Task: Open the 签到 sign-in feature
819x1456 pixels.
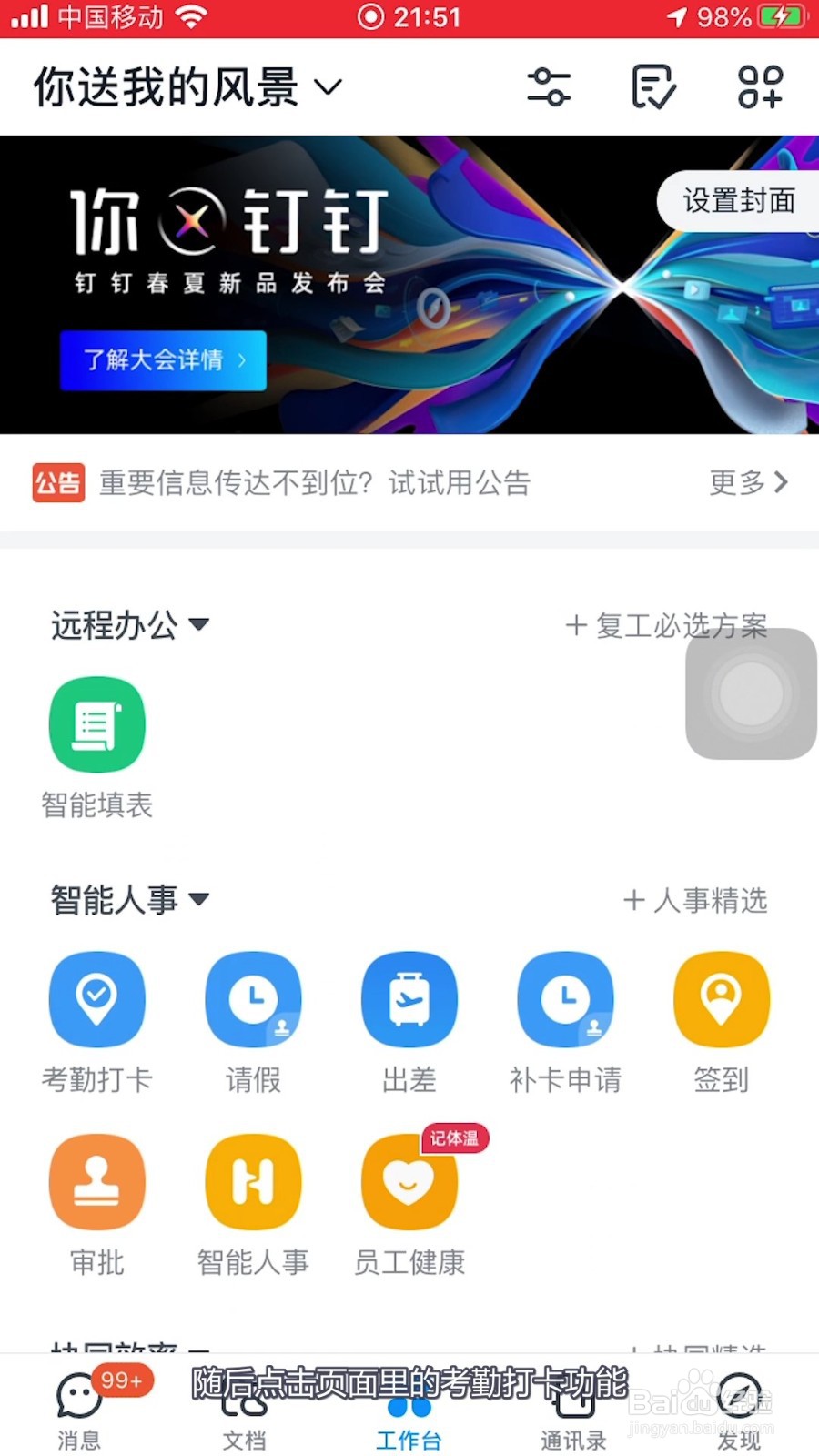Action: pos(721,998)
